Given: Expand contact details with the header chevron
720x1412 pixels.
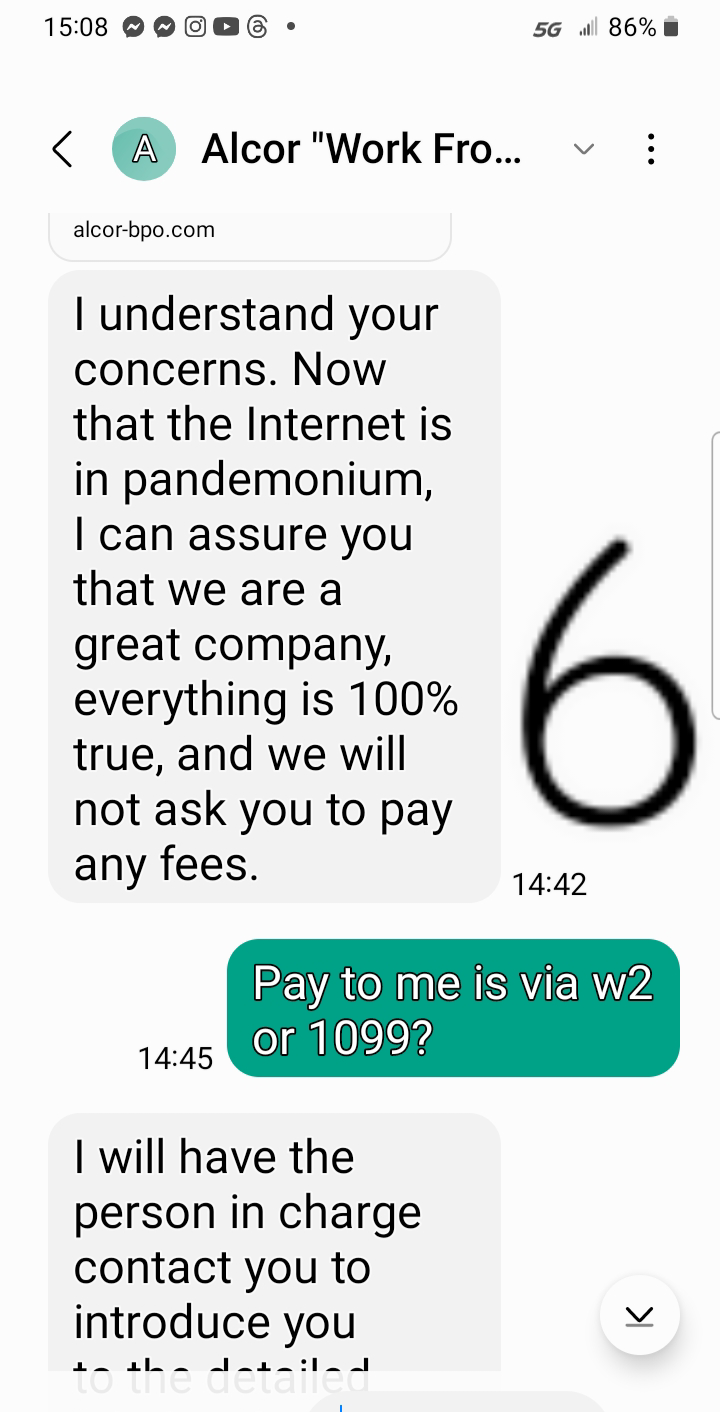Looking at the screenshot, I should [583, 150].
